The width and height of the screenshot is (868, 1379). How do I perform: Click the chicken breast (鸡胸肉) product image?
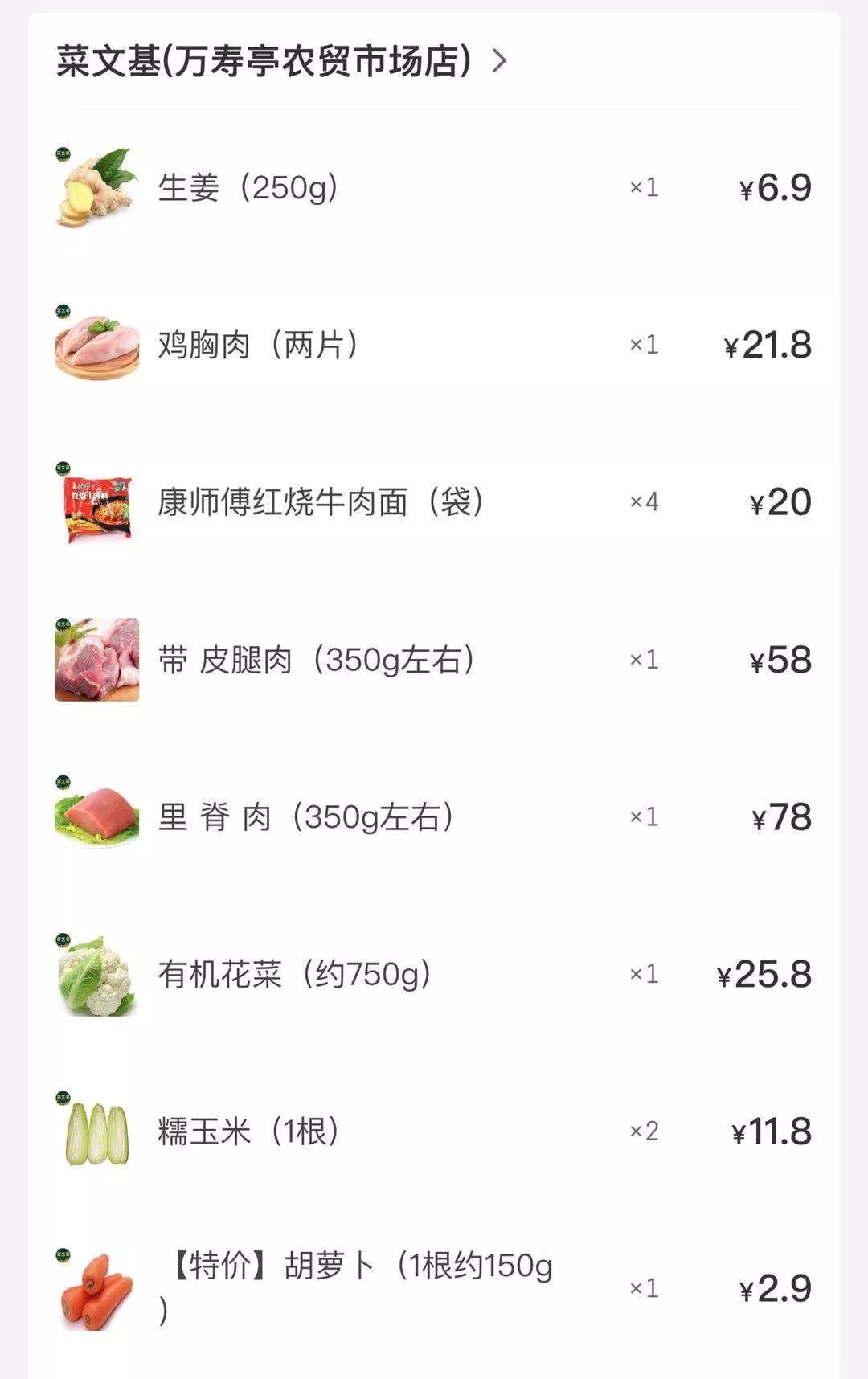click(96, 346)
